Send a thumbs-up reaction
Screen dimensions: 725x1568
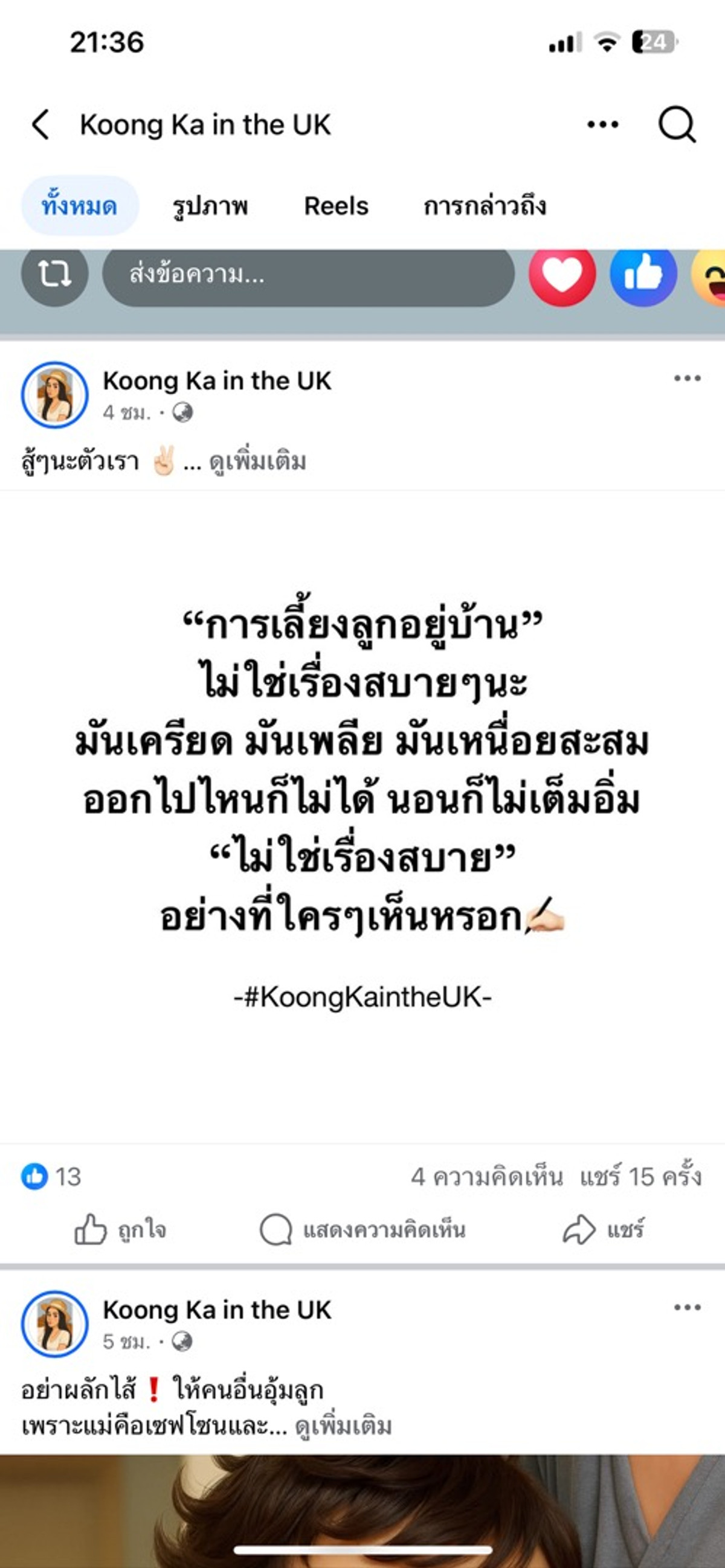643,274
